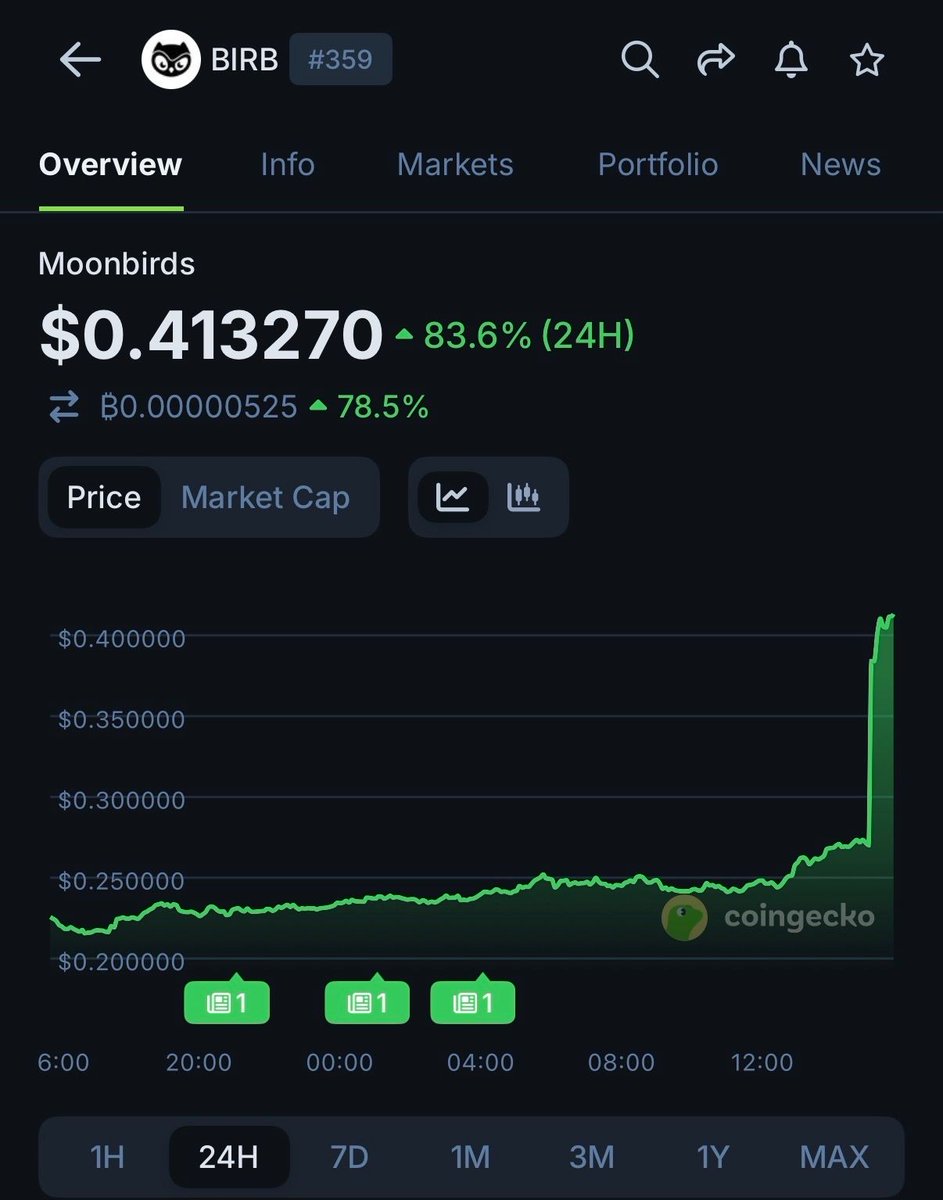Image resolution: width=943 pixels, height=1200 pixels.
Task: Show the 1Y price range
Action: [712, 1157]
